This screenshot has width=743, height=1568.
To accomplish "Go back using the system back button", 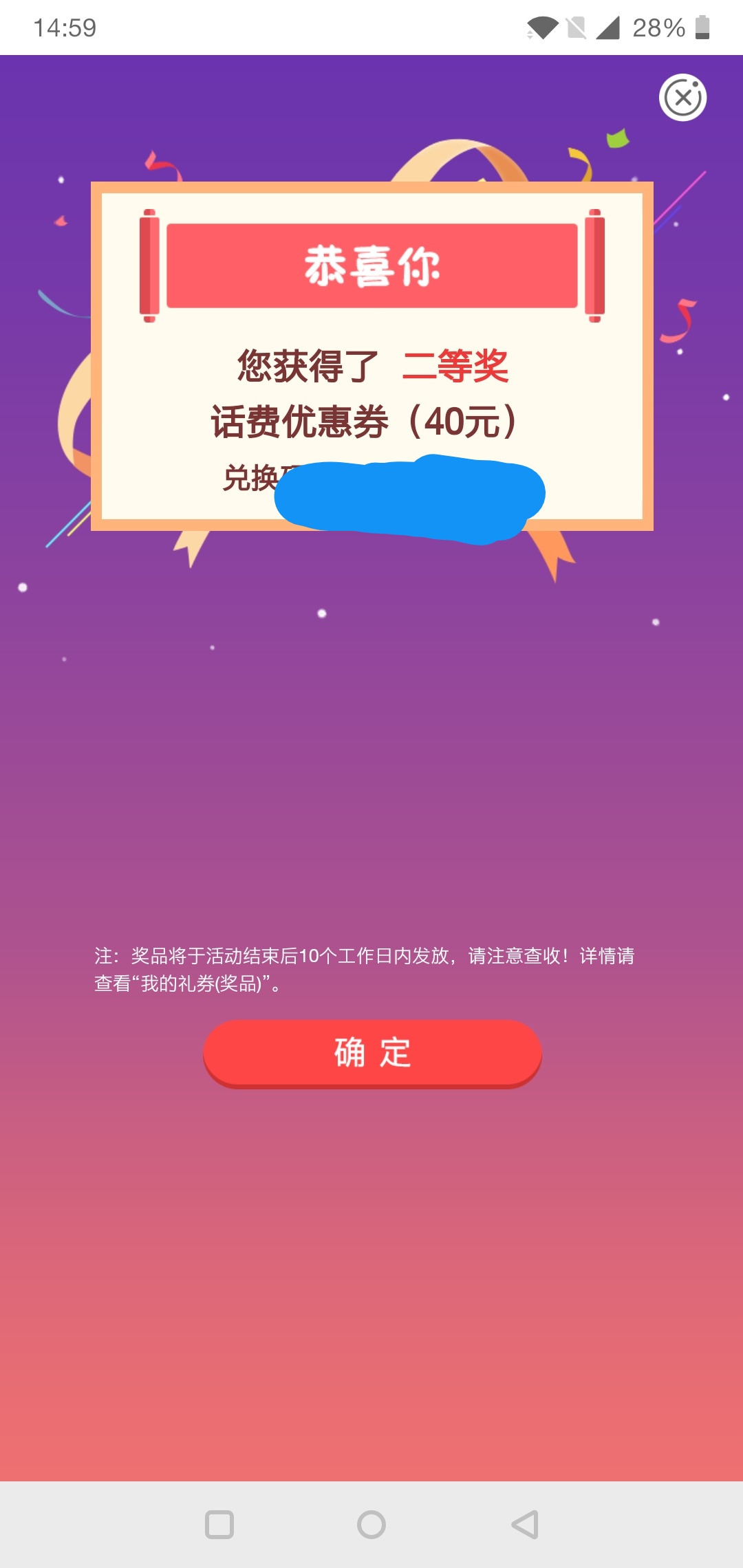I will tap(525, 1525).
